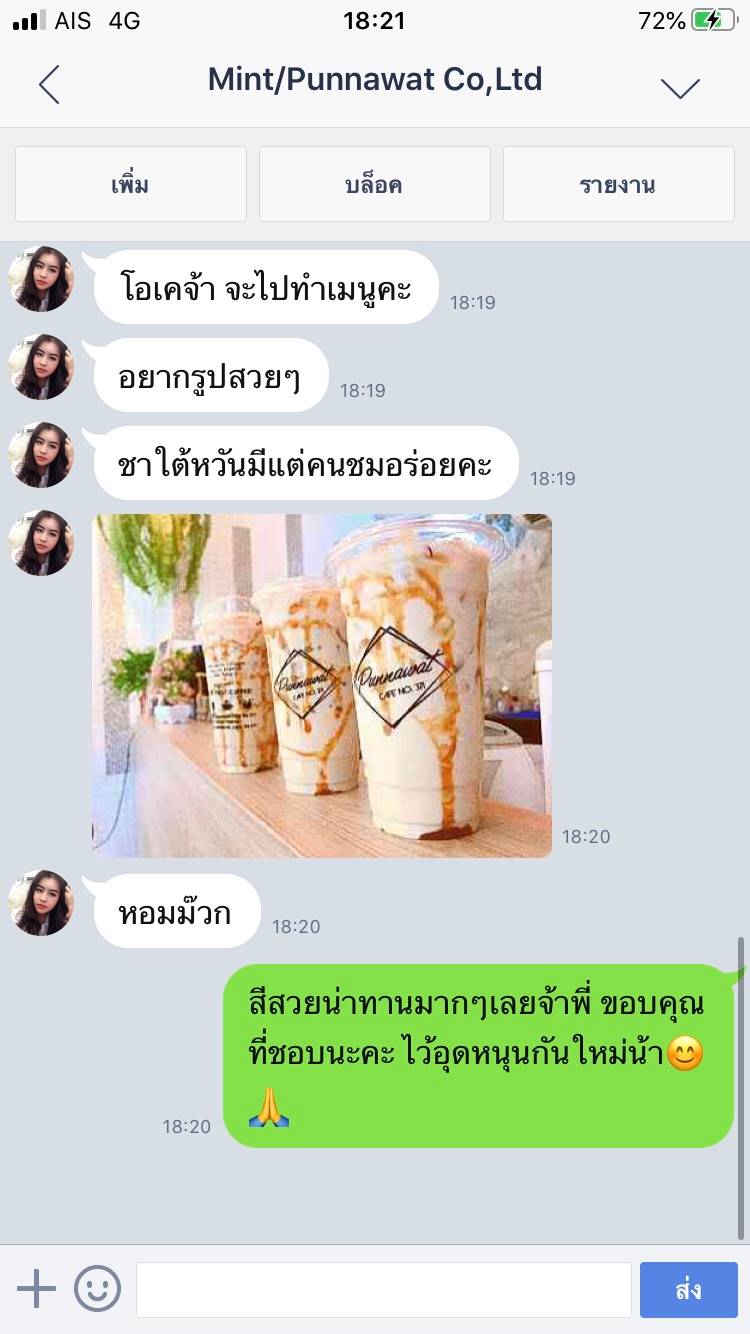Open the emoji sticker picker
This screenshot has height=1334, width=750.
click(x=97, y=1289)
